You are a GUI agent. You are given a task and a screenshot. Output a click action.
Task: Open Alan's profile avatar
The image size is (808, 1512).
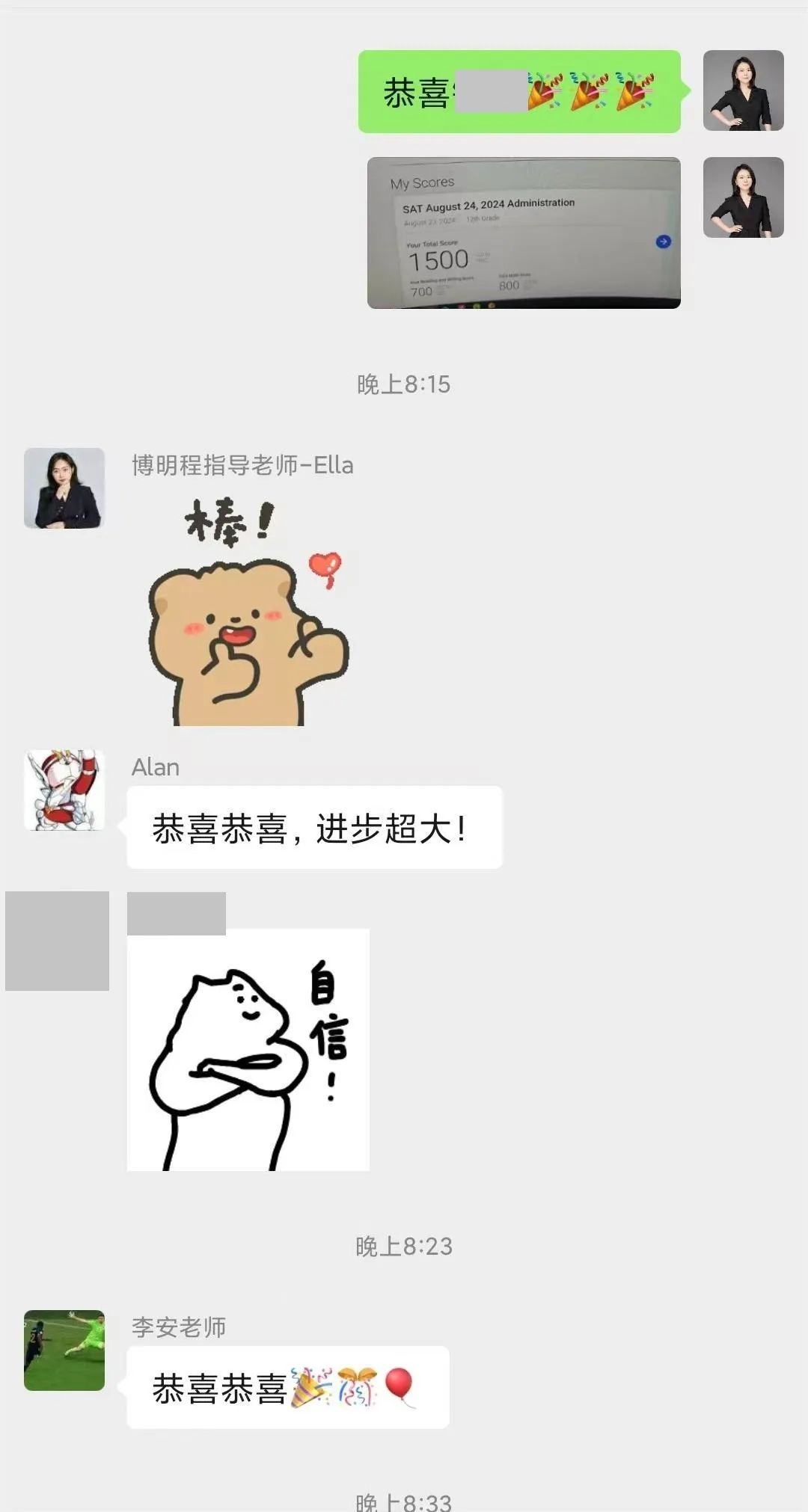64,790
